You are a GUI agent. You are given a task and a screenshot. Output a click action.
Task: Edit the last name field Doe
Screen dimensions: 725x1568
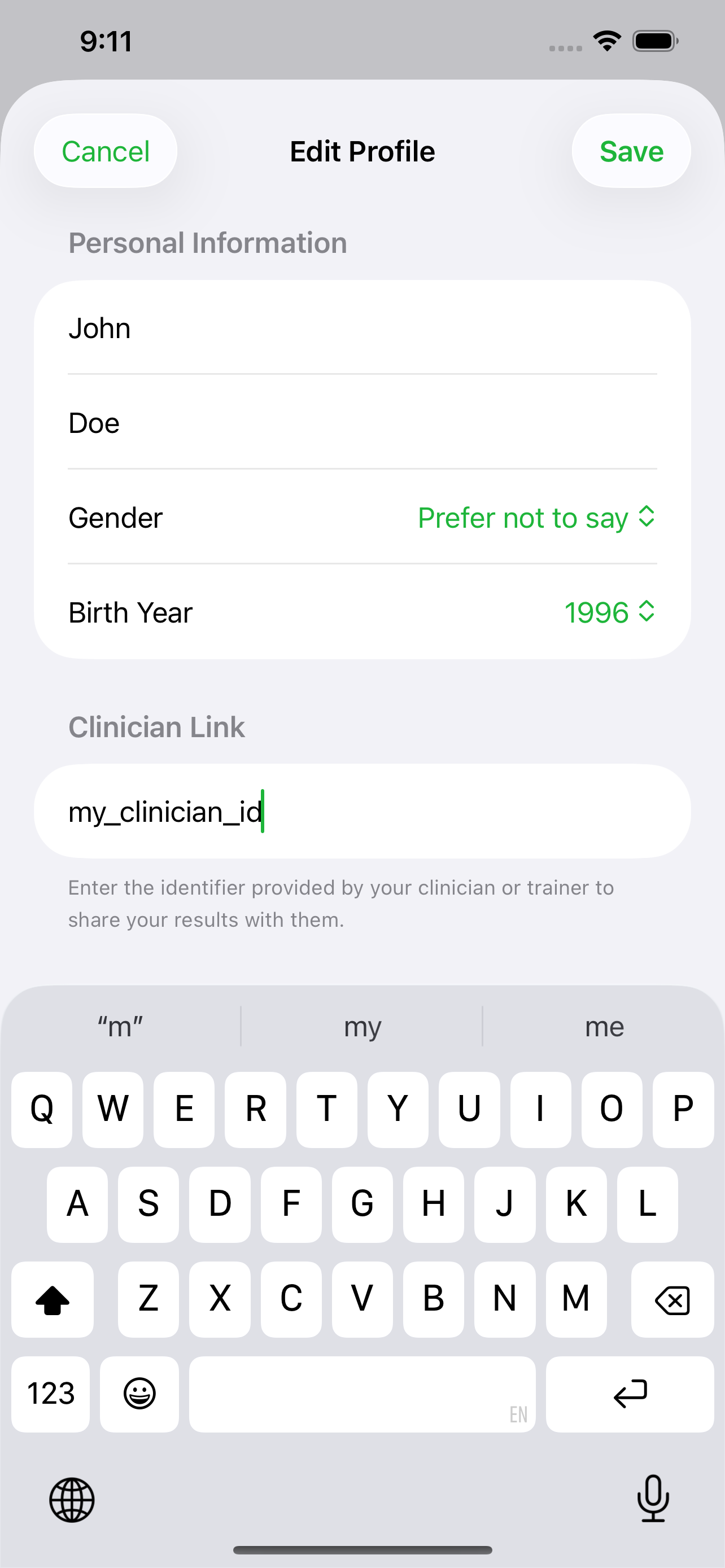point(361,423)
